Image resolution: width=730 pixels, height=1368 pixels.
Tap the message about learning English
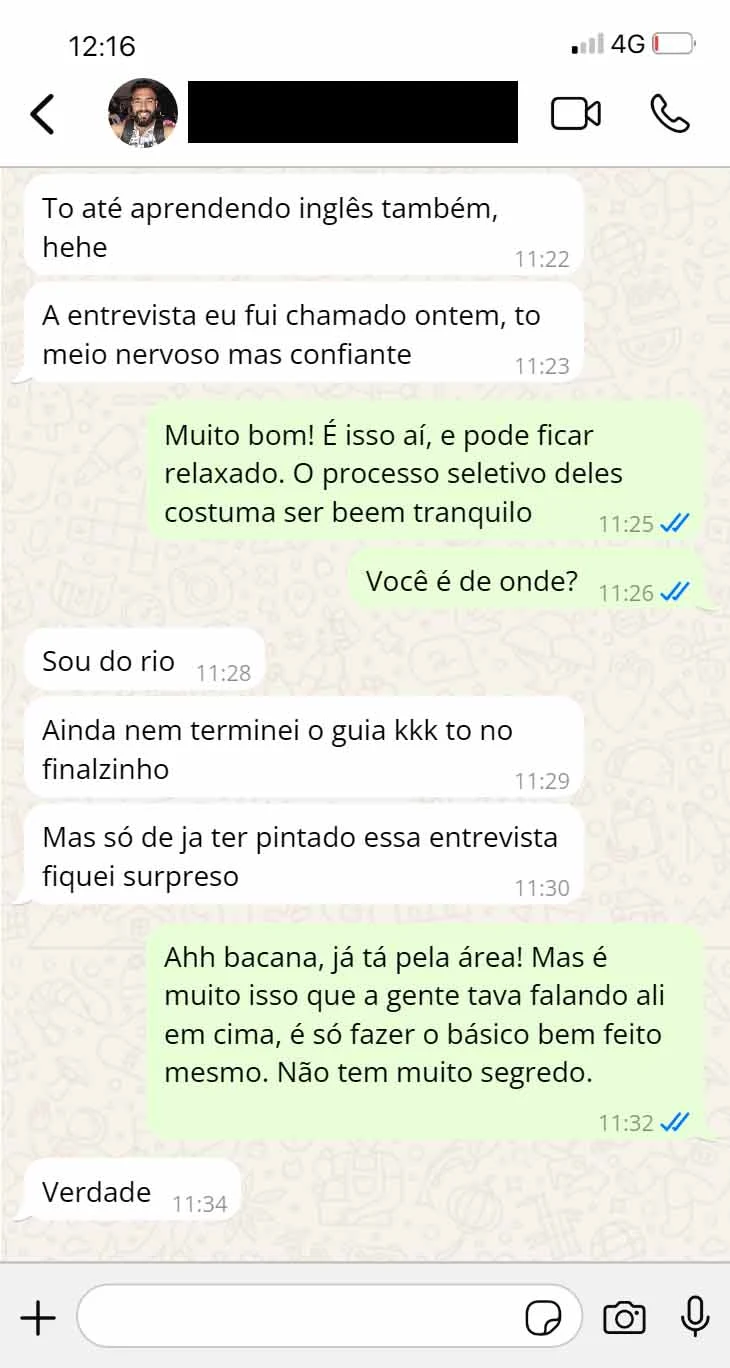(300, 227)
